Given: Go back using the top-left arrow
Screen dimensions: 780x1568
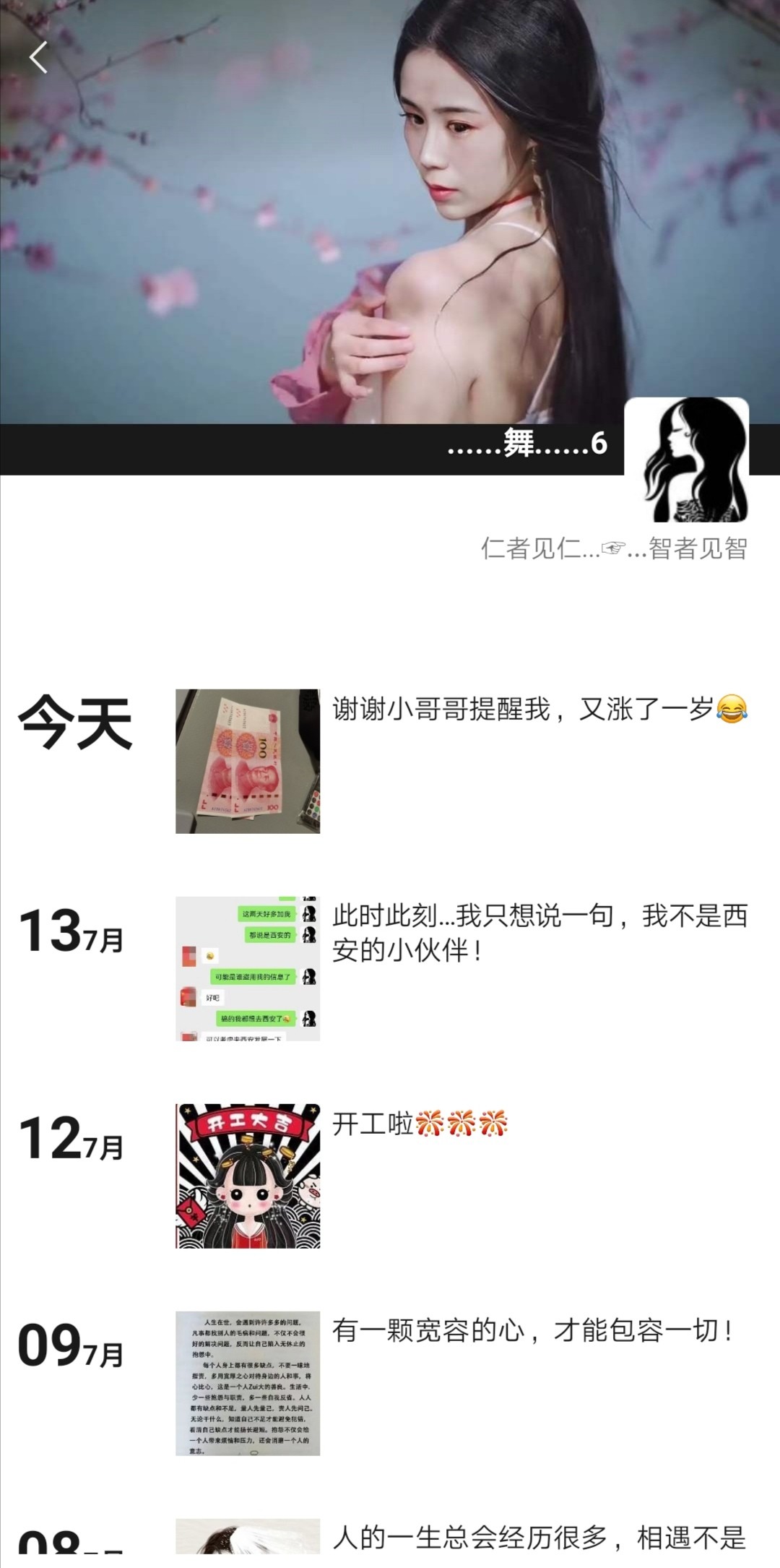Looking at the screenshot, I should pyautogui.click(x=39, y=57).
